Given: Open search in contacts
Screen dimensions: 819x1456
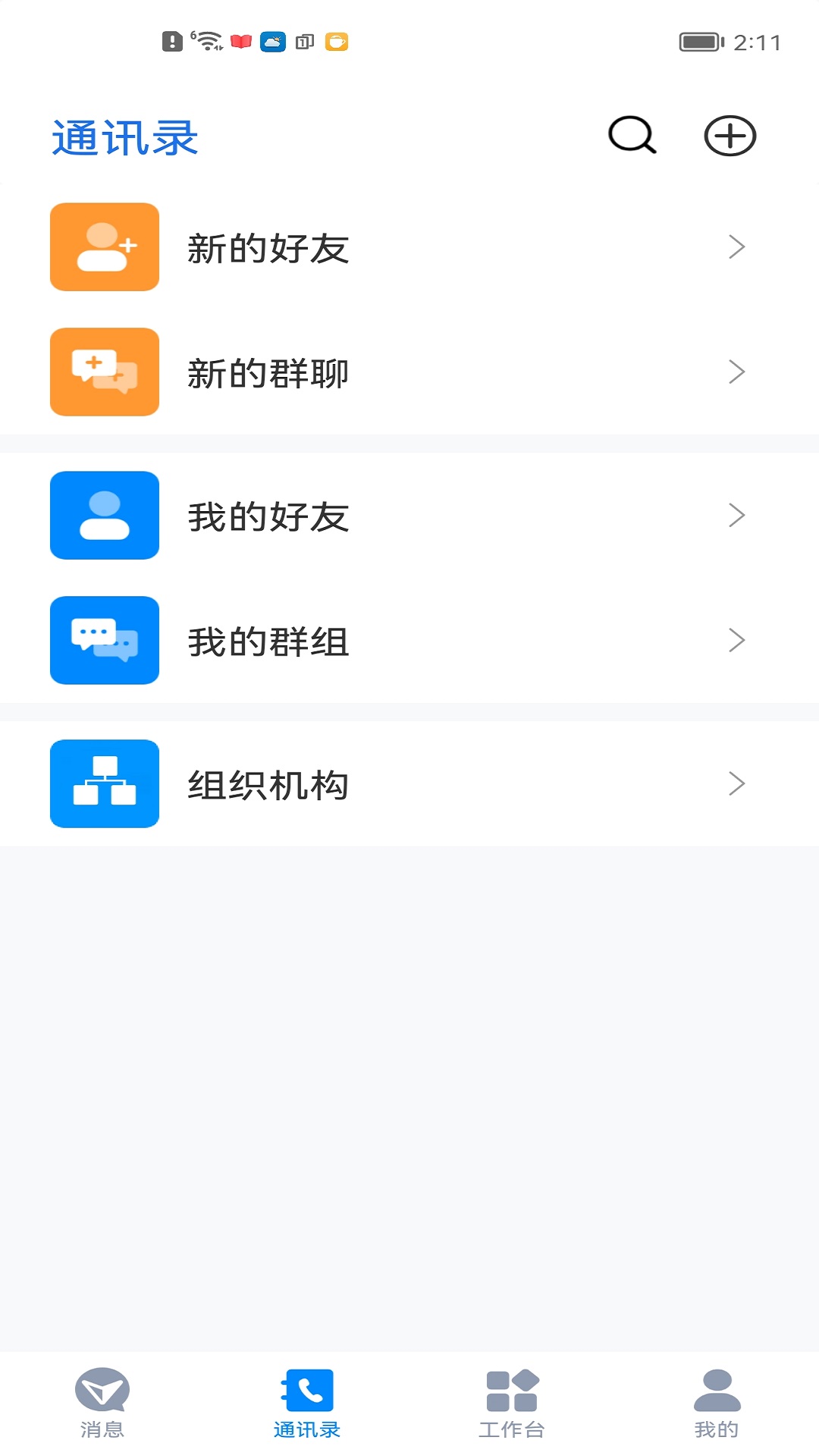Looking at the screenshot, I should pyautogui.click(x=632, y=136).
